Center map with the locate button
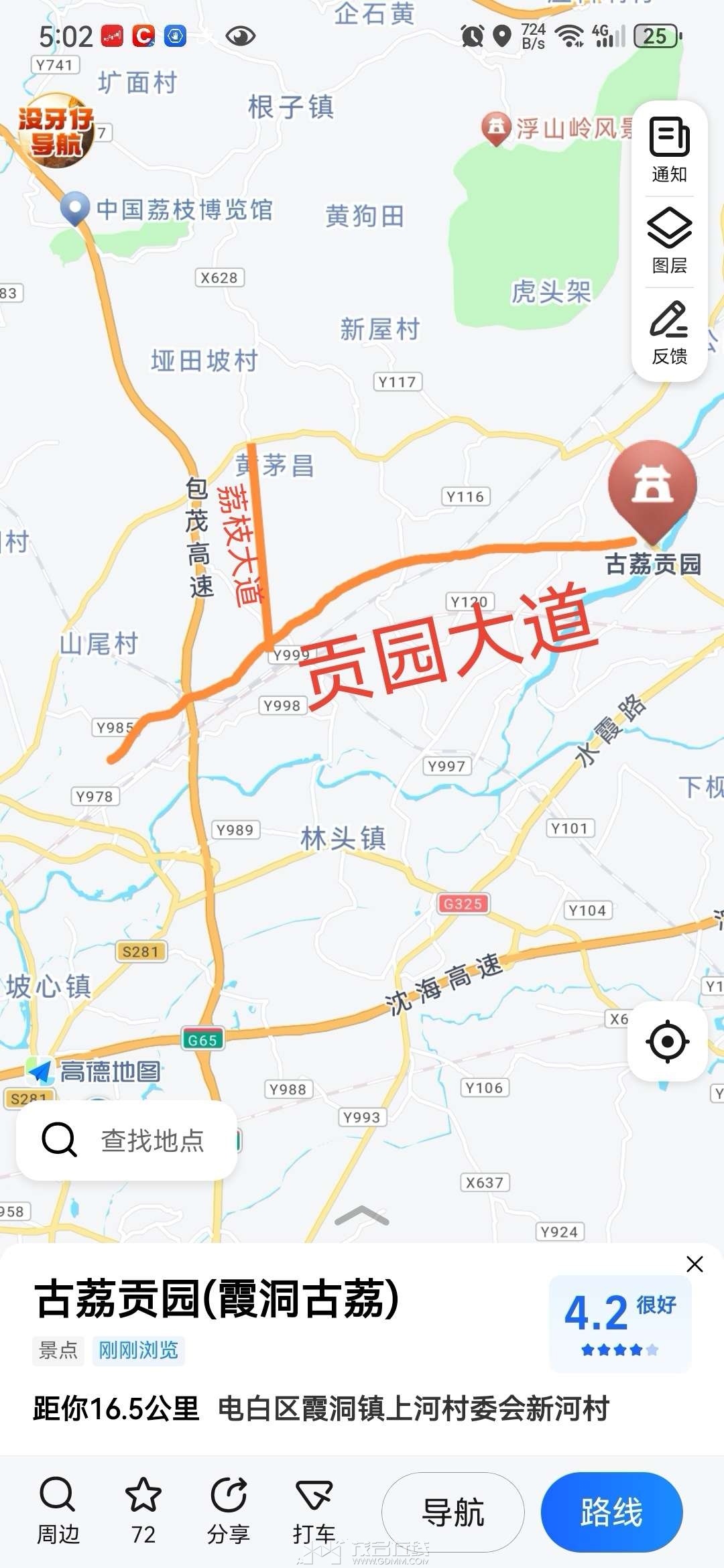Viewport: 724px width, 1568px height. [668, 1042]
